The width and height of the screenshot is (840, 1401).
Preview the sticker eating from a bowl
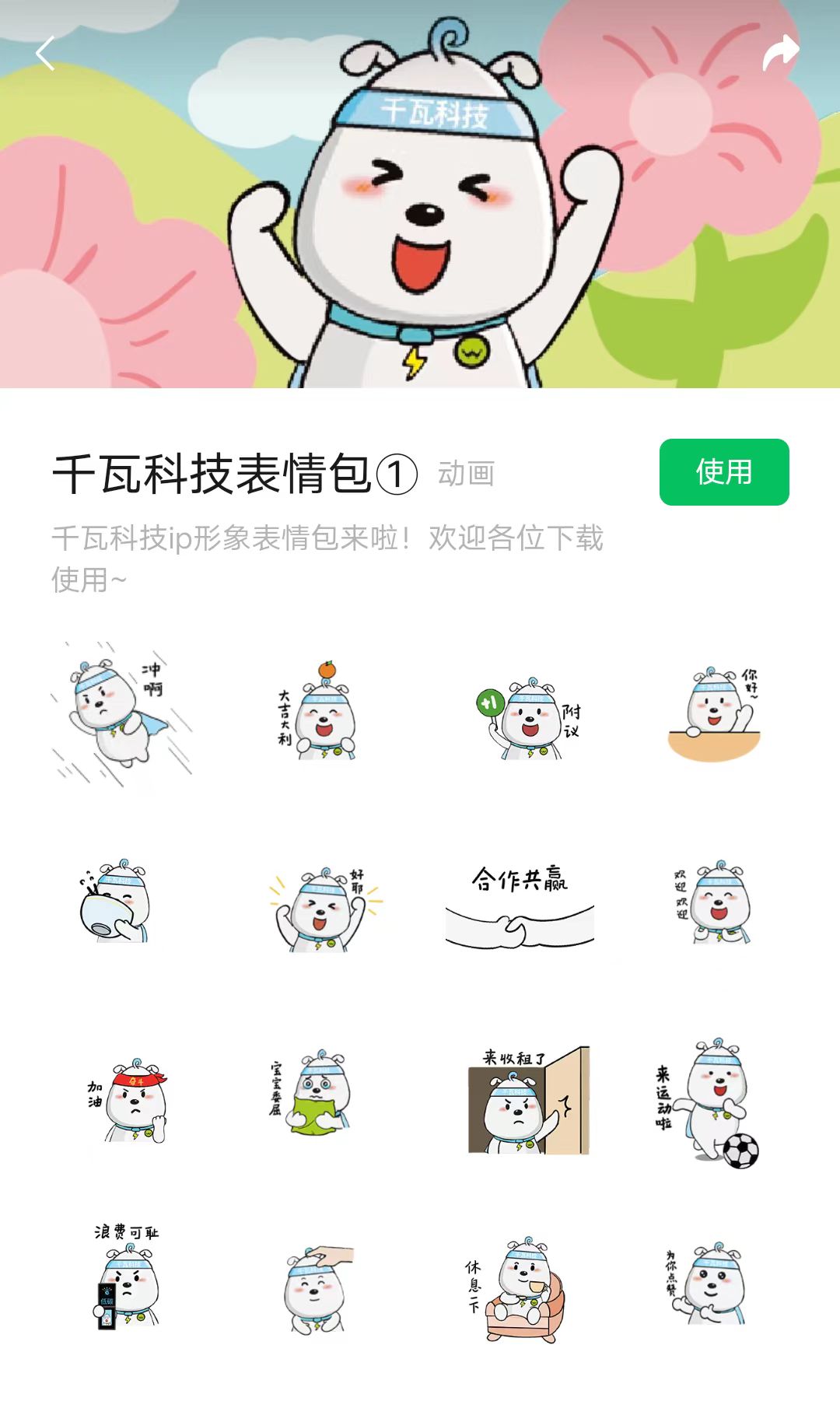(117, 902)
